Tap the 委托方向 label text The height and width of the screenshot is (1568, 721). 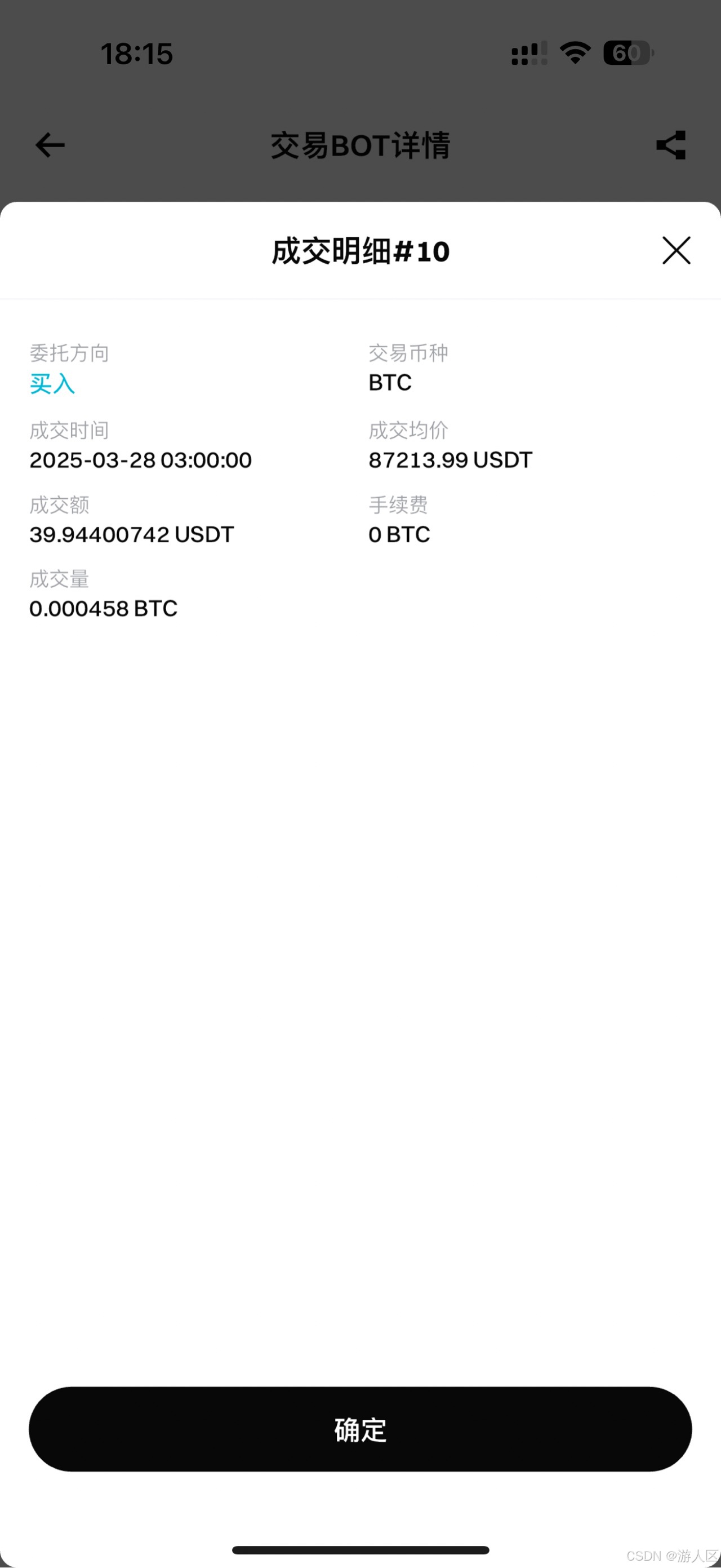69,353
